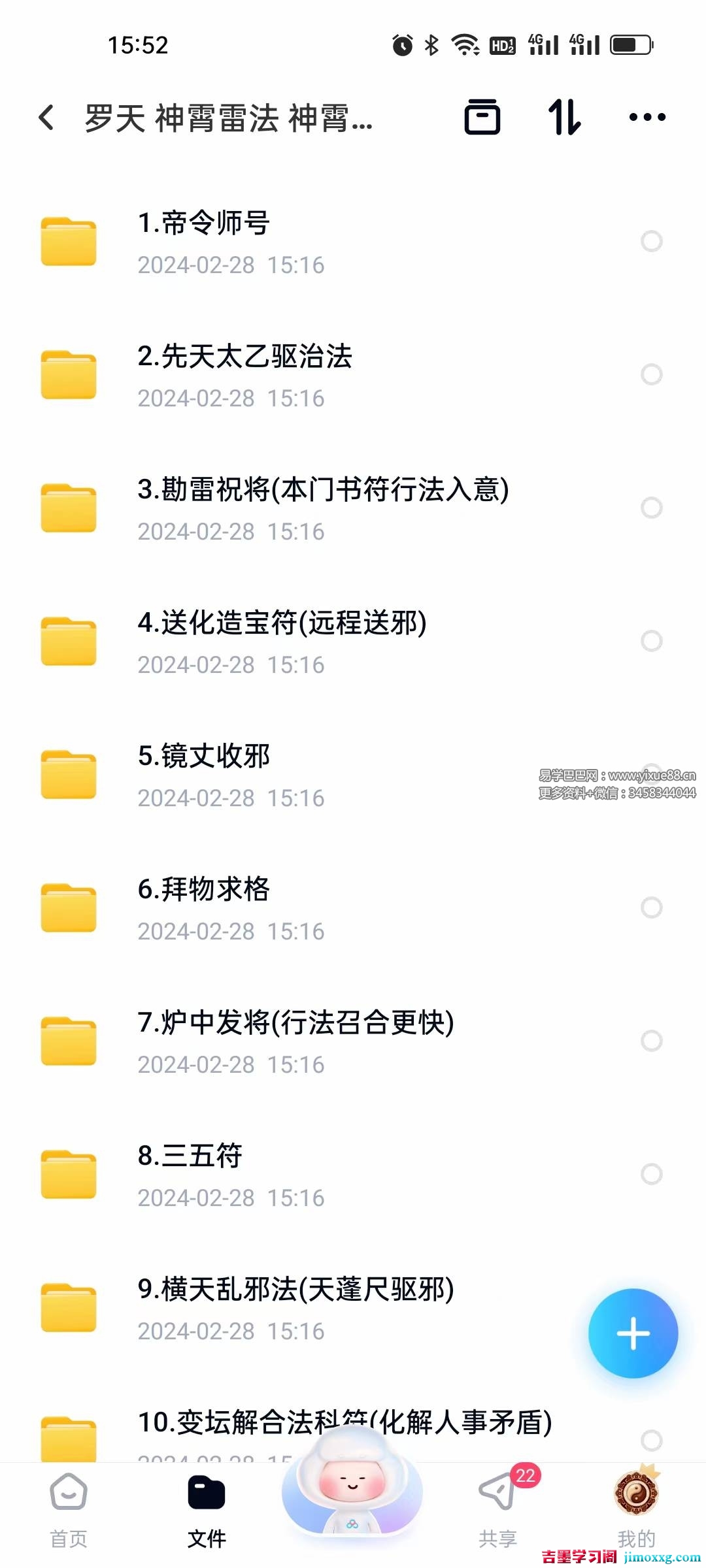
Task: Select the circle beside 2.先天太乙驱治法
Action: pyautogui.click(x=650, y=374)
